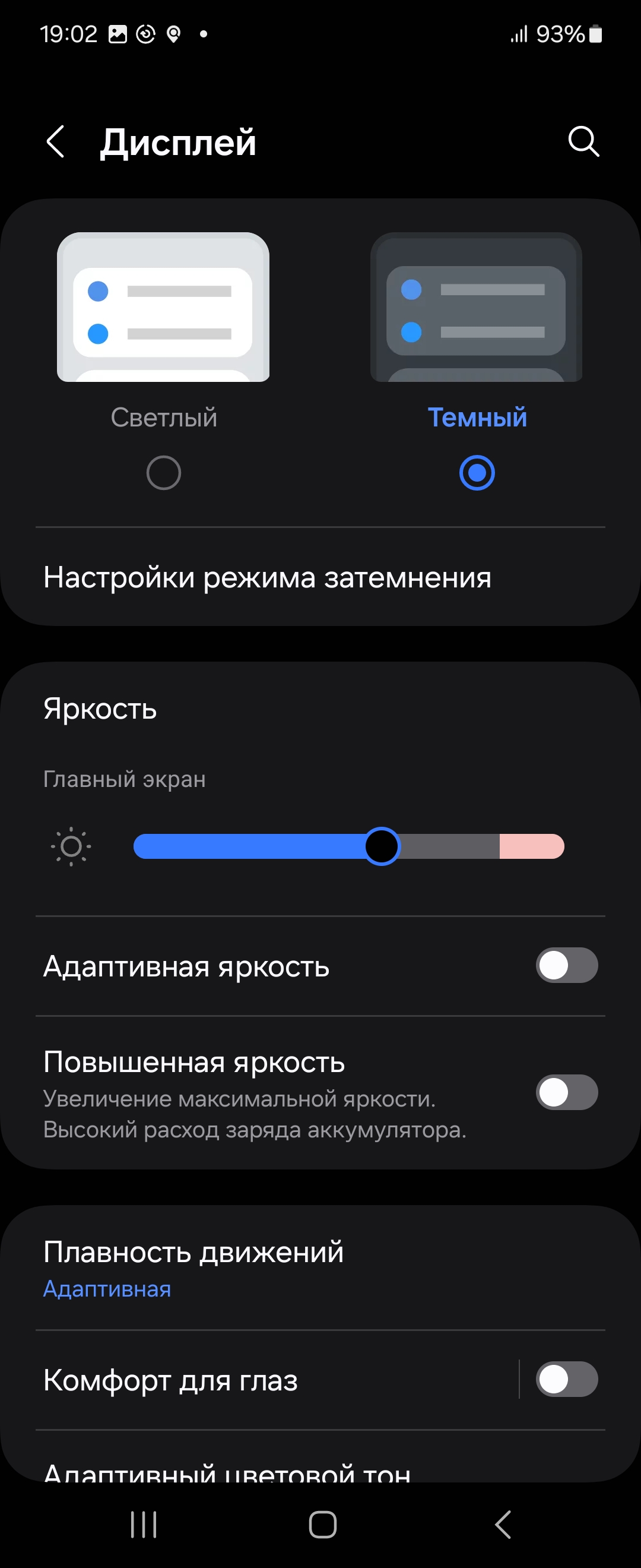Screen dimensions: 641x1568
Task: Open search in display settings
Action: tap(583, 142)
